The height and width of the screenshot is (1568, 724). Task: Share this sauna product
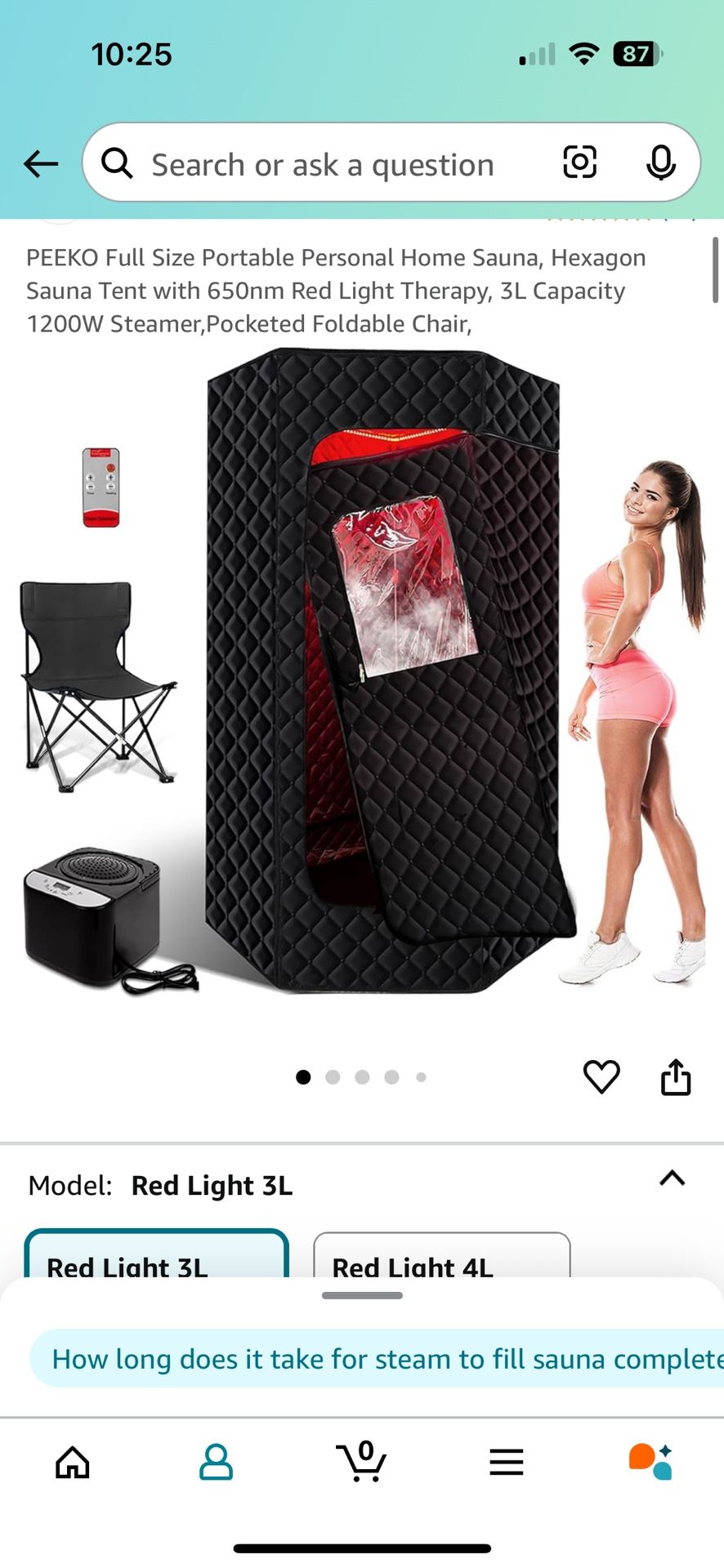pyautogui.click(x=675, y=1076)
